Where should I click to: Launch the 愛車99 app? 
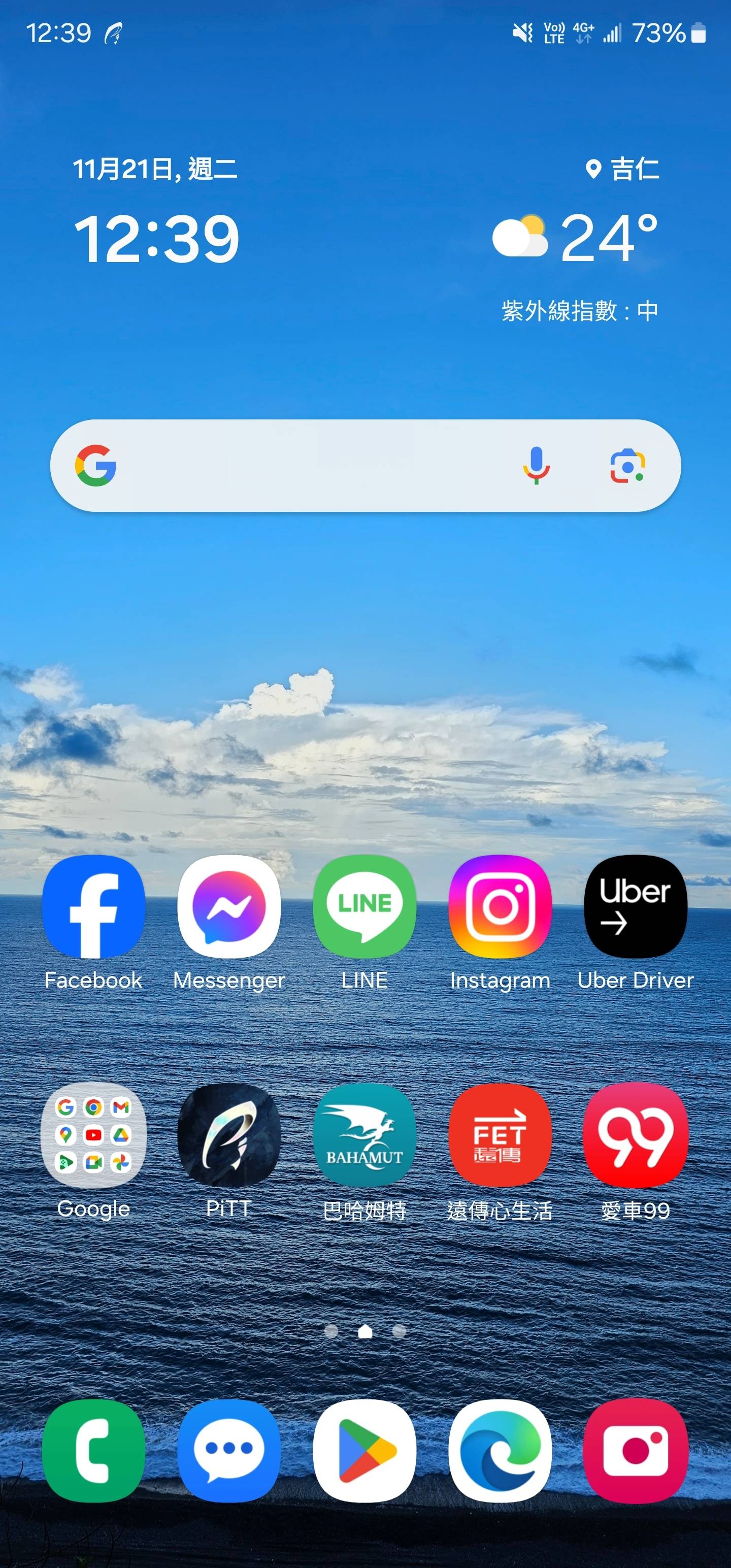point(636,1135)
